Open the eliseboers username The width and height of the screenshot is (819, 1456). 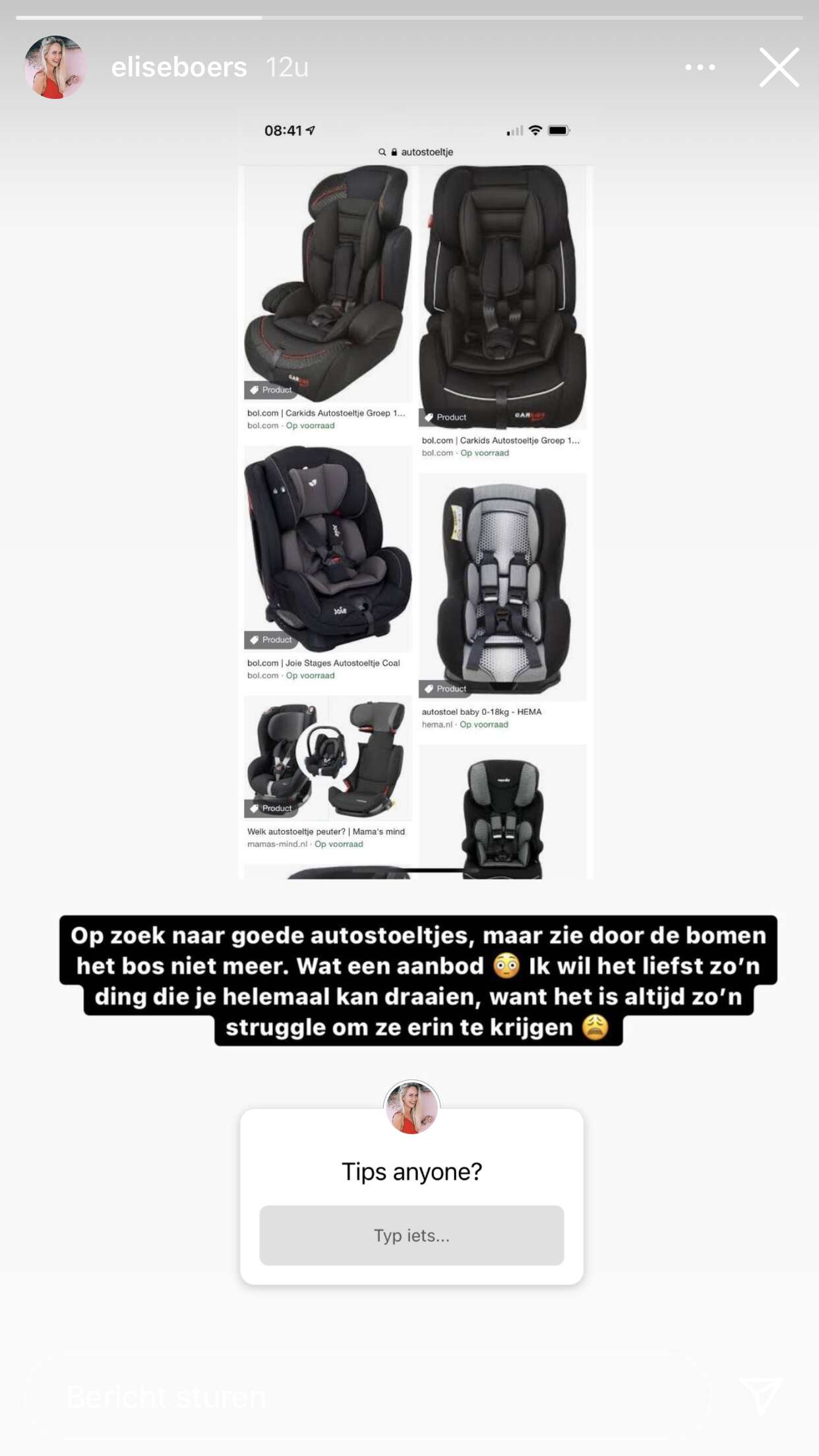click(x=179, y=67)
